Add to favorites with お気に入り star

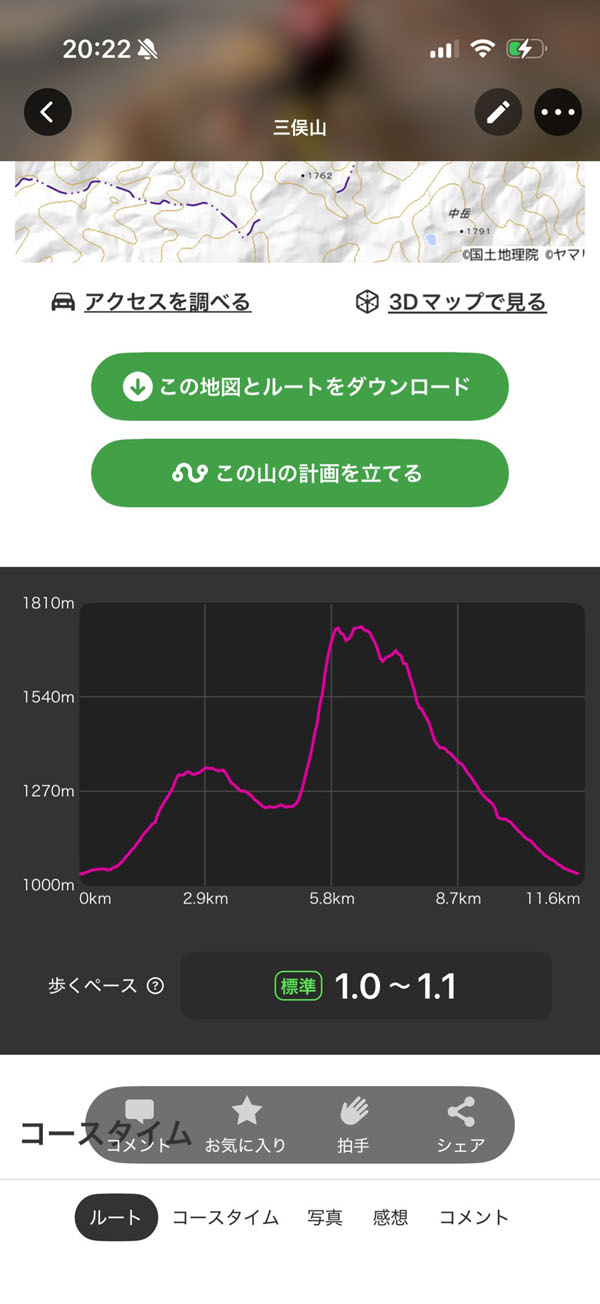(x=246, y=1125)
